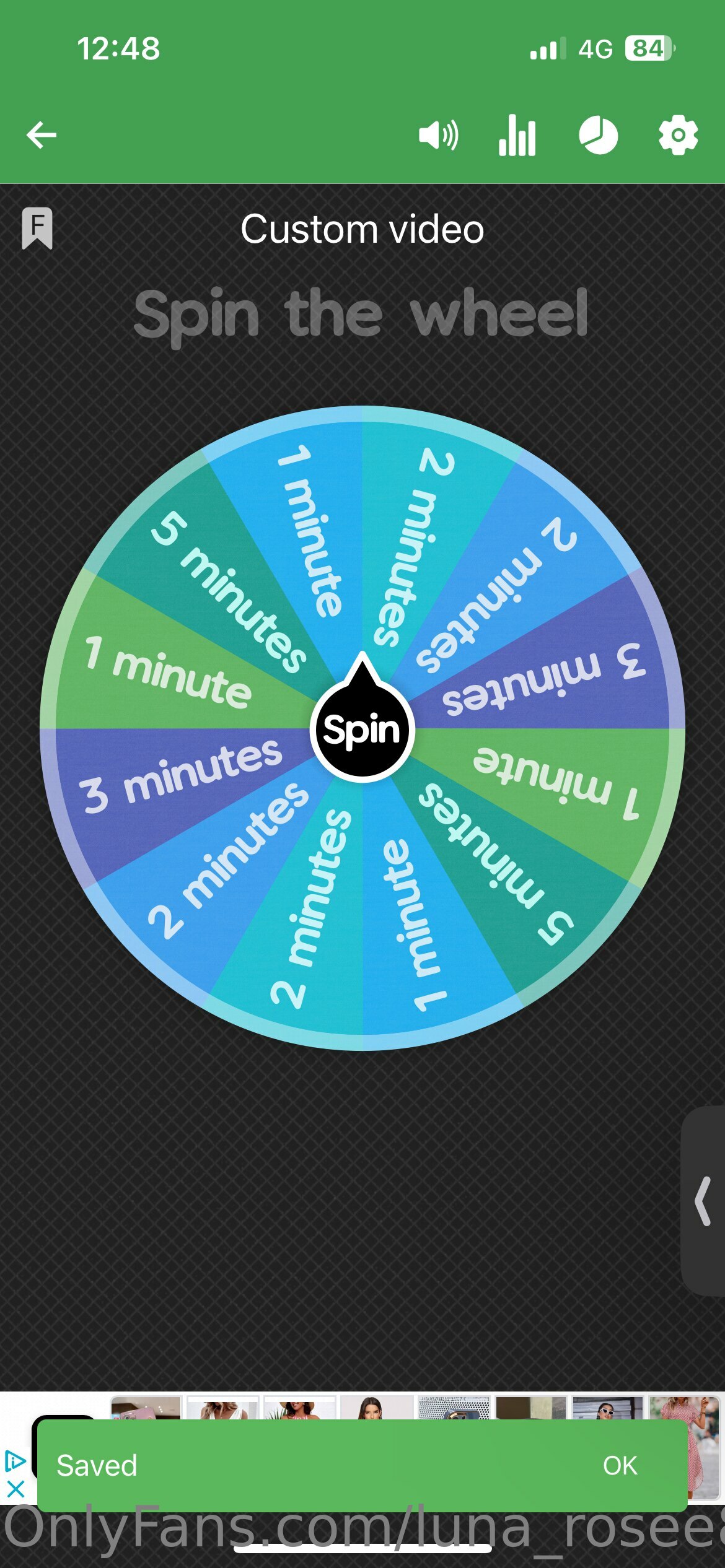Tap the F bookmark icon
Viewport: 725px width, 1568px height.
point(37,228)
